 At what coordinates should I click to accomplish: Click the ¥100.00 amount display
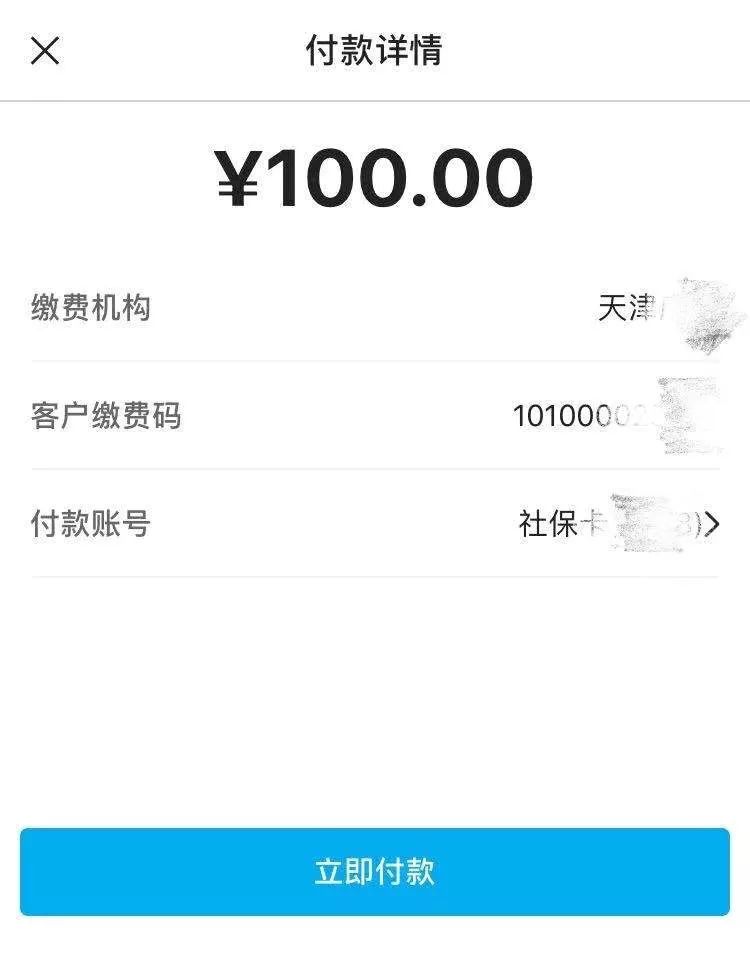click(375, 176)
